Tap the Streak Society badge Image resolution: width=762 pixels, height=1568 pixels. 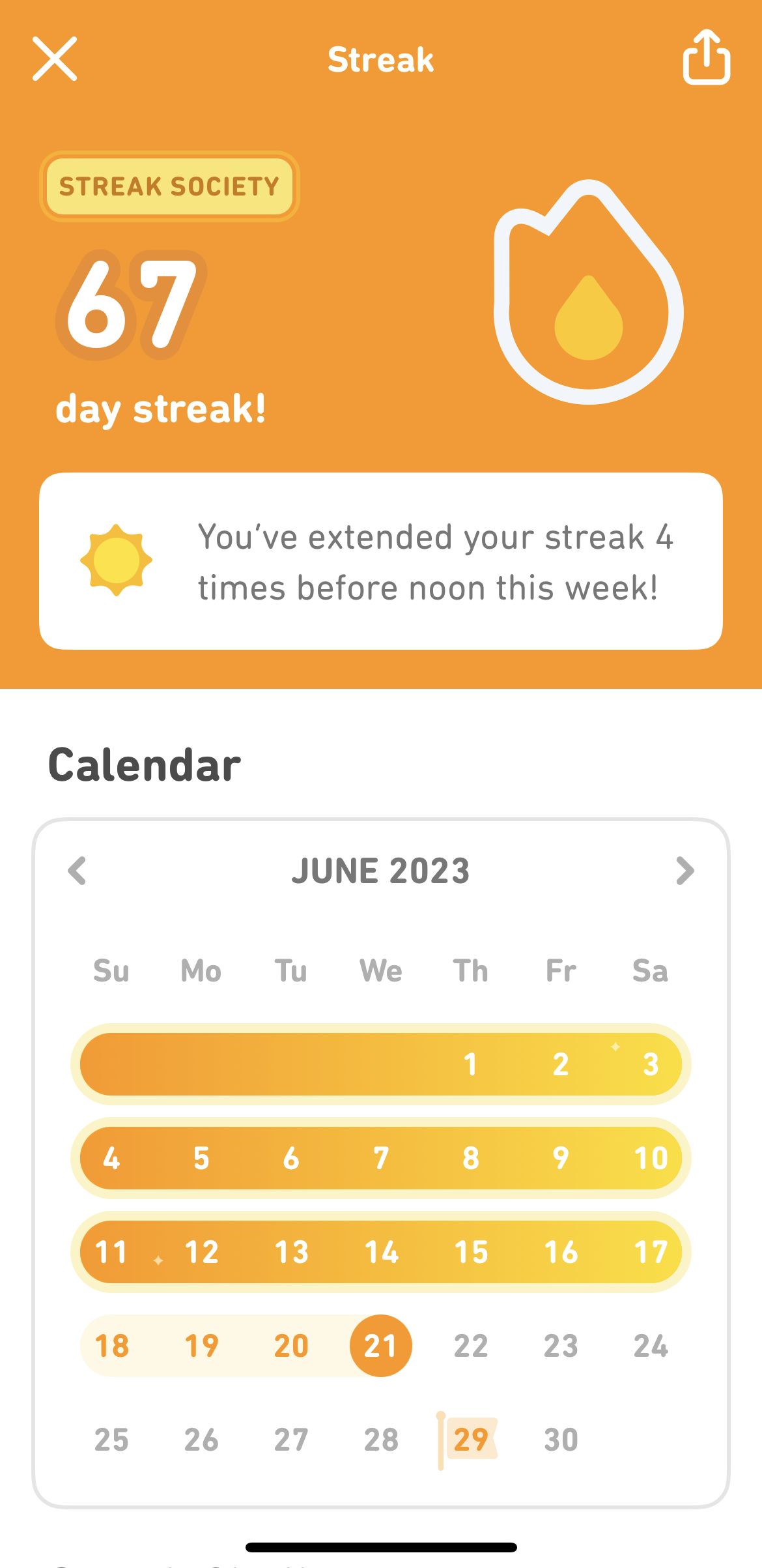[x=169, y=186]
